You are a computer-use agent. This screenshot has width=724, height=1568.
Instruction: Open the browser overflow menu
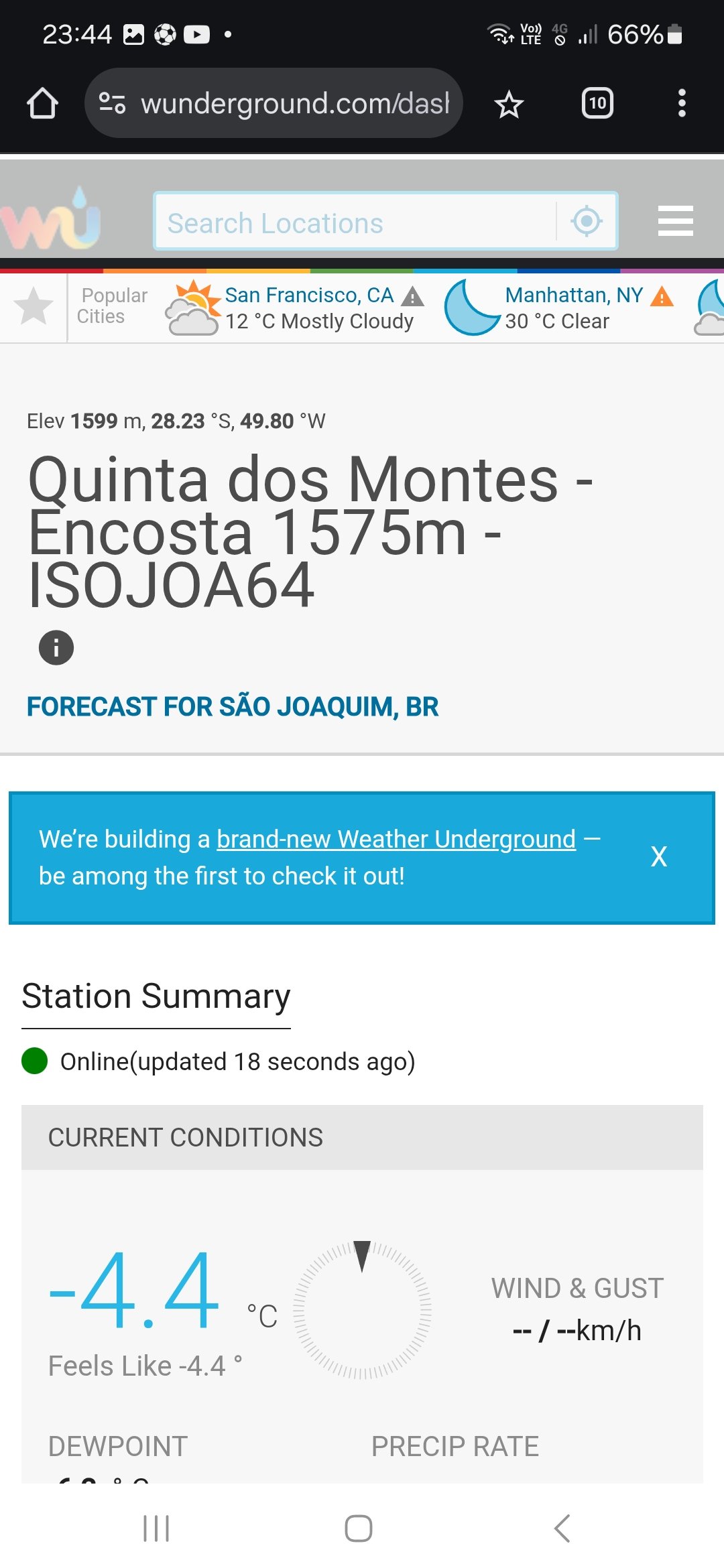pyautogui.click(x=682, y=103)
